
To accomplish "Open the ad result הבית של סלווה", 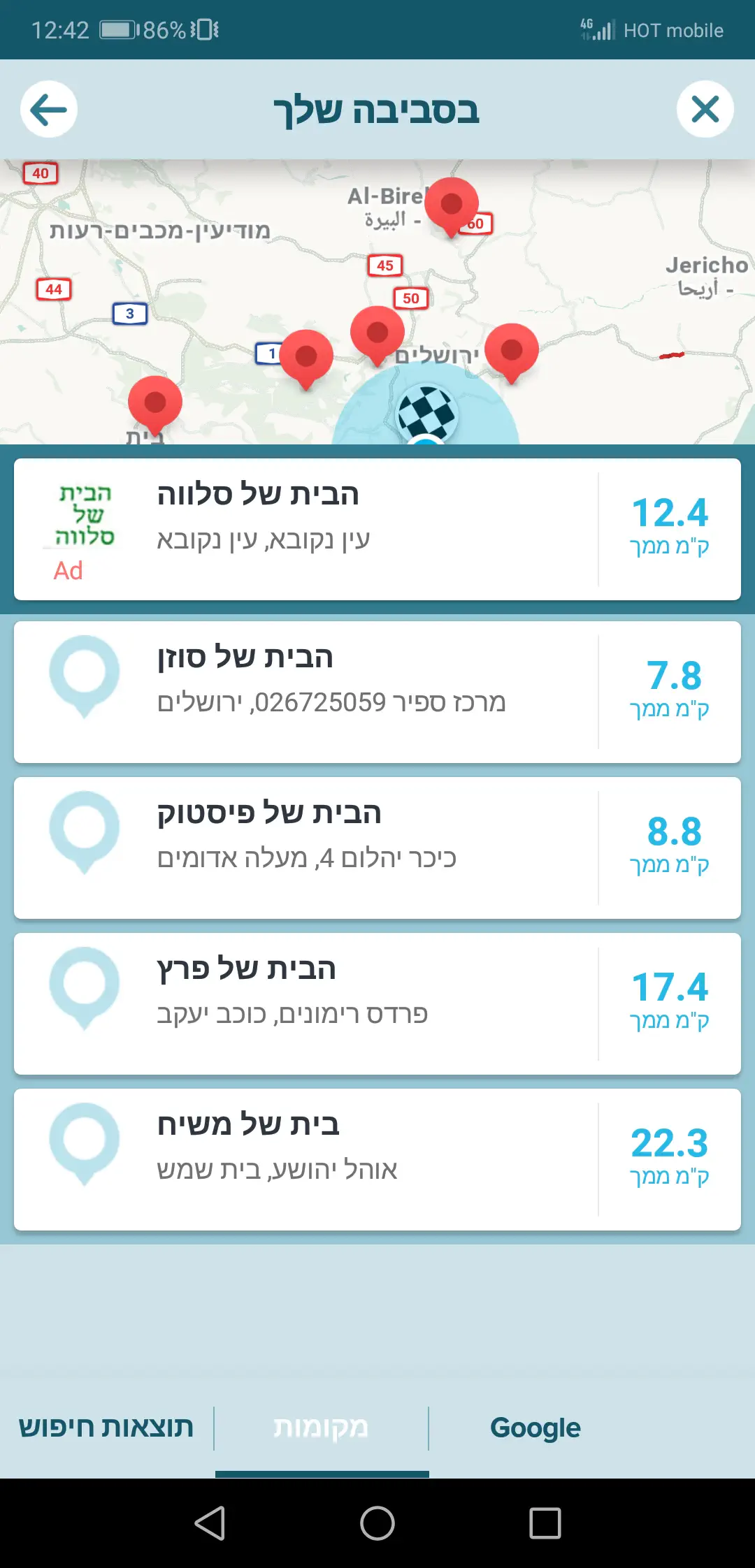I will coord(377,529).
